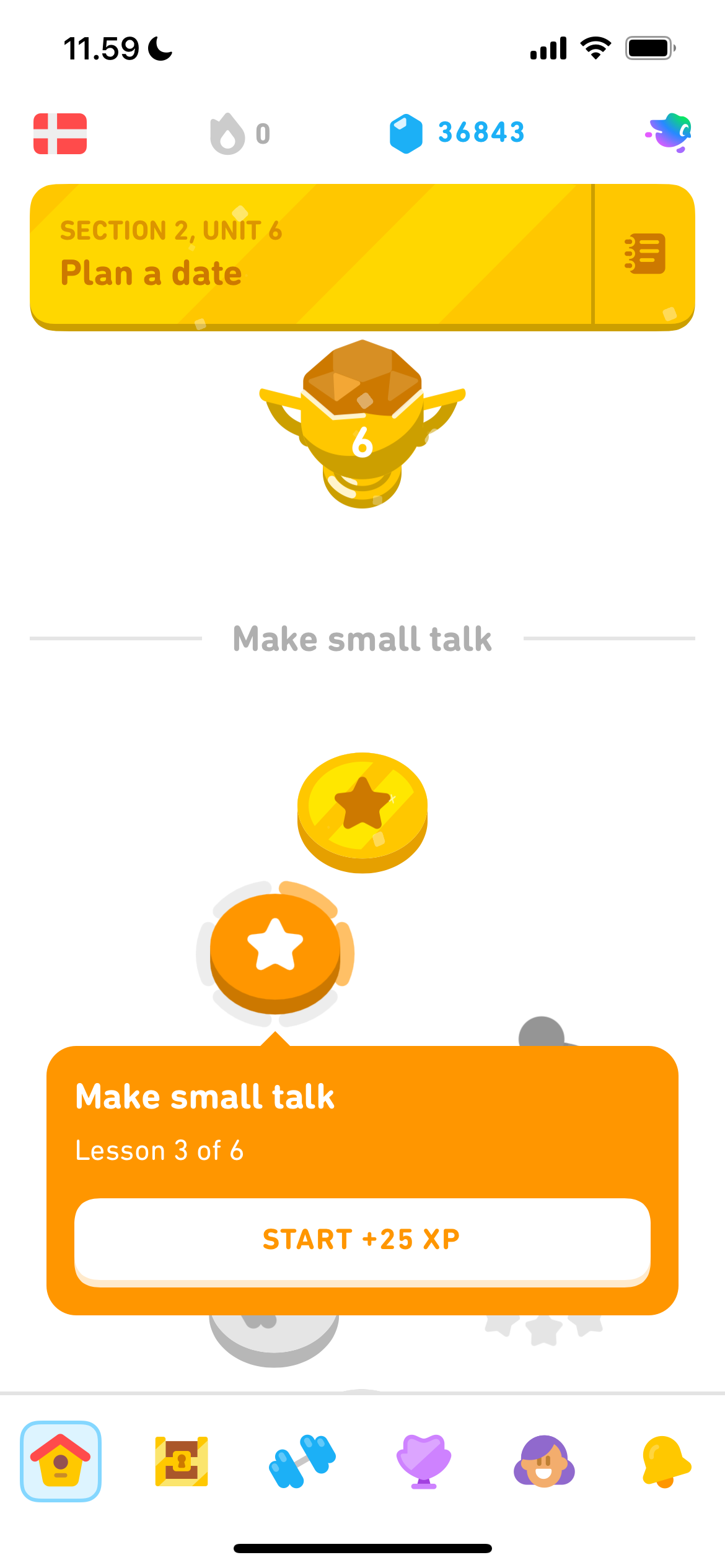The image size is (725, 1568).
Task: Go to the profile avatar tab
Action: (x=544, y=1461)
